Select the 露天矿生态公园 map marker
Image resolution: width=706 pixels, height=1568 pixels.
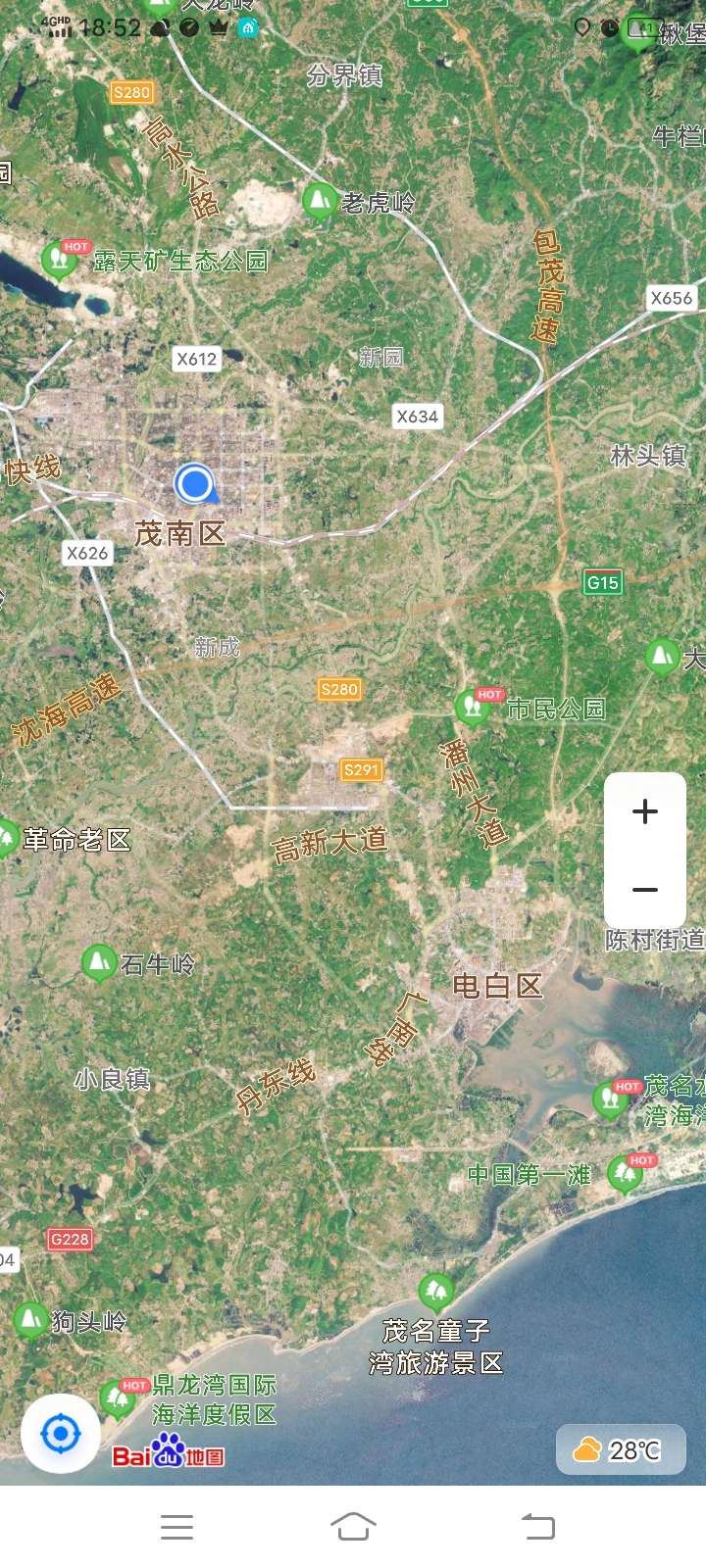(x=59, y=260)
